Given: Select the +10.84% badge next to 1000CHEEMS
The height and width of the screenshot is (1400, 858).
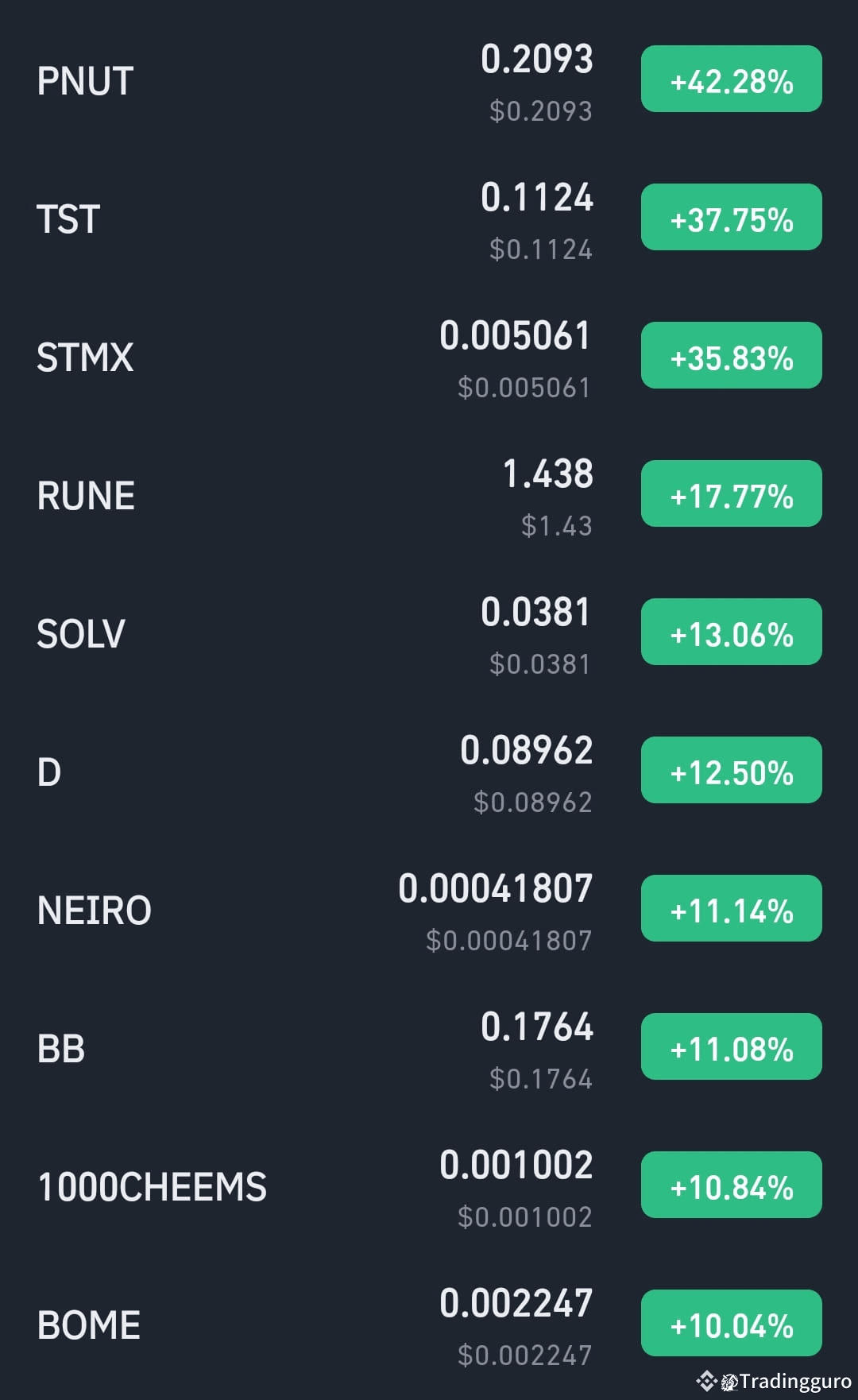Looking at the screenshot, I should pos(730,1185).
